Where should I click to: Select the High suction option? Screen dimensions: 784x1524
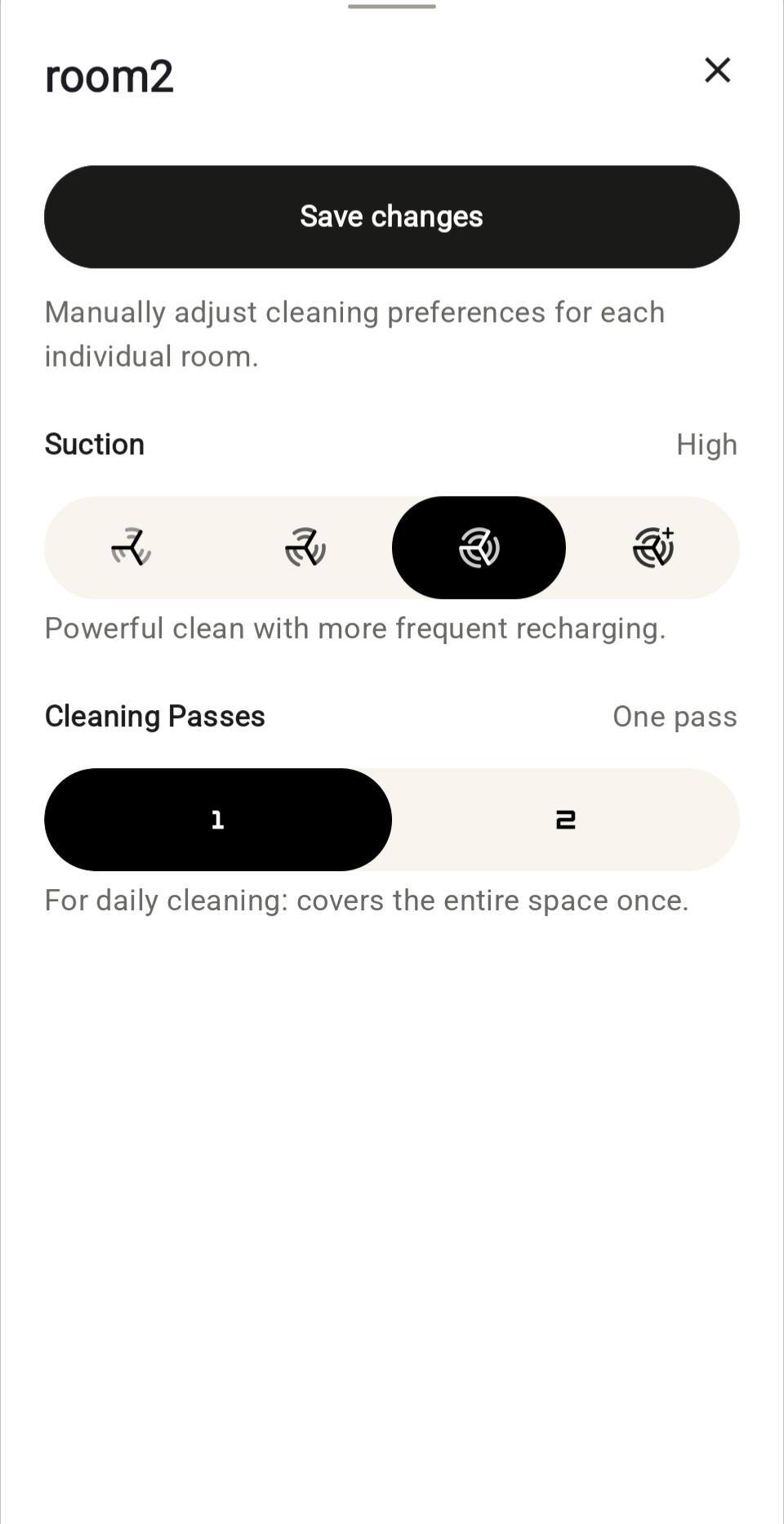coord(479,547)
